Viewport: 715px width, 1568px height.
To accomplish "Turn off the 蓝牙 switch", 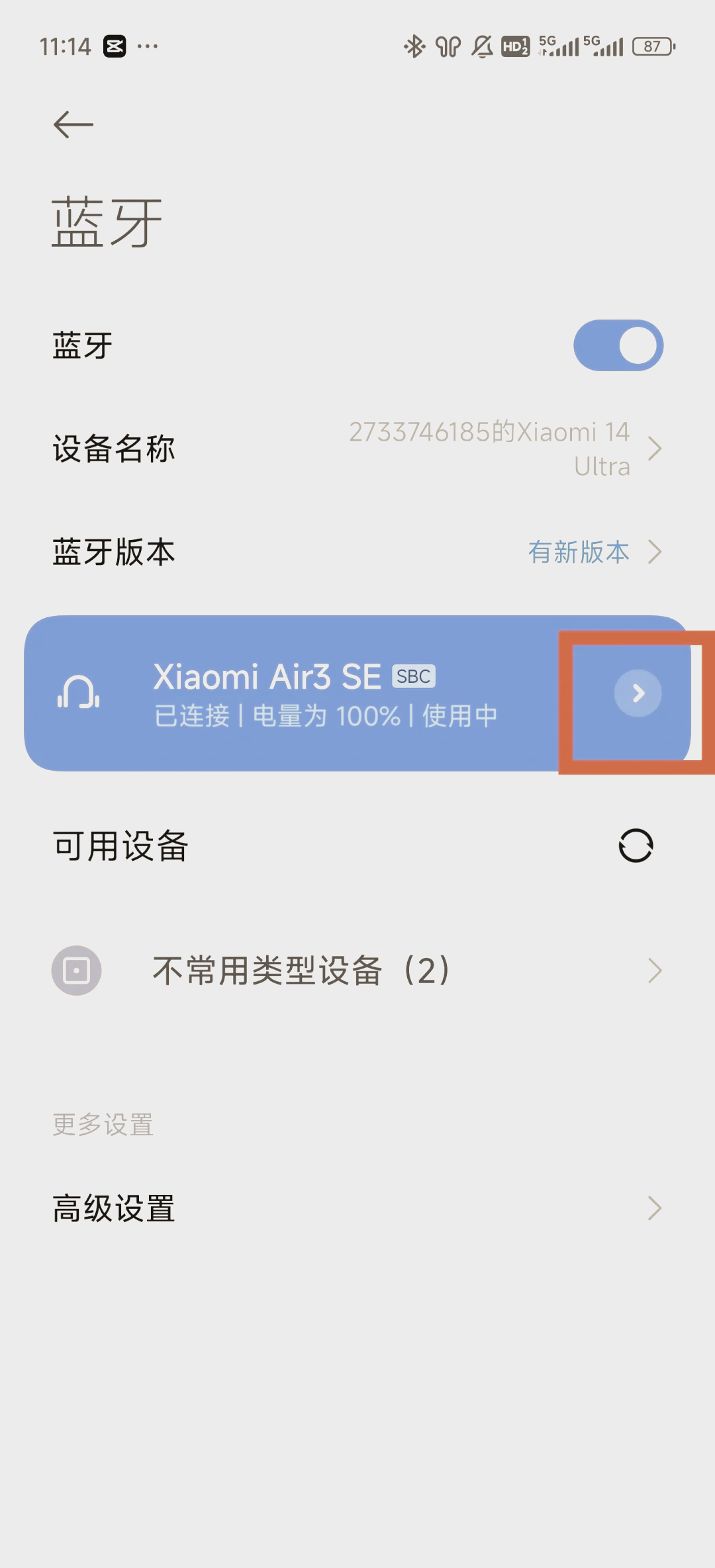I will pos(618,345).
